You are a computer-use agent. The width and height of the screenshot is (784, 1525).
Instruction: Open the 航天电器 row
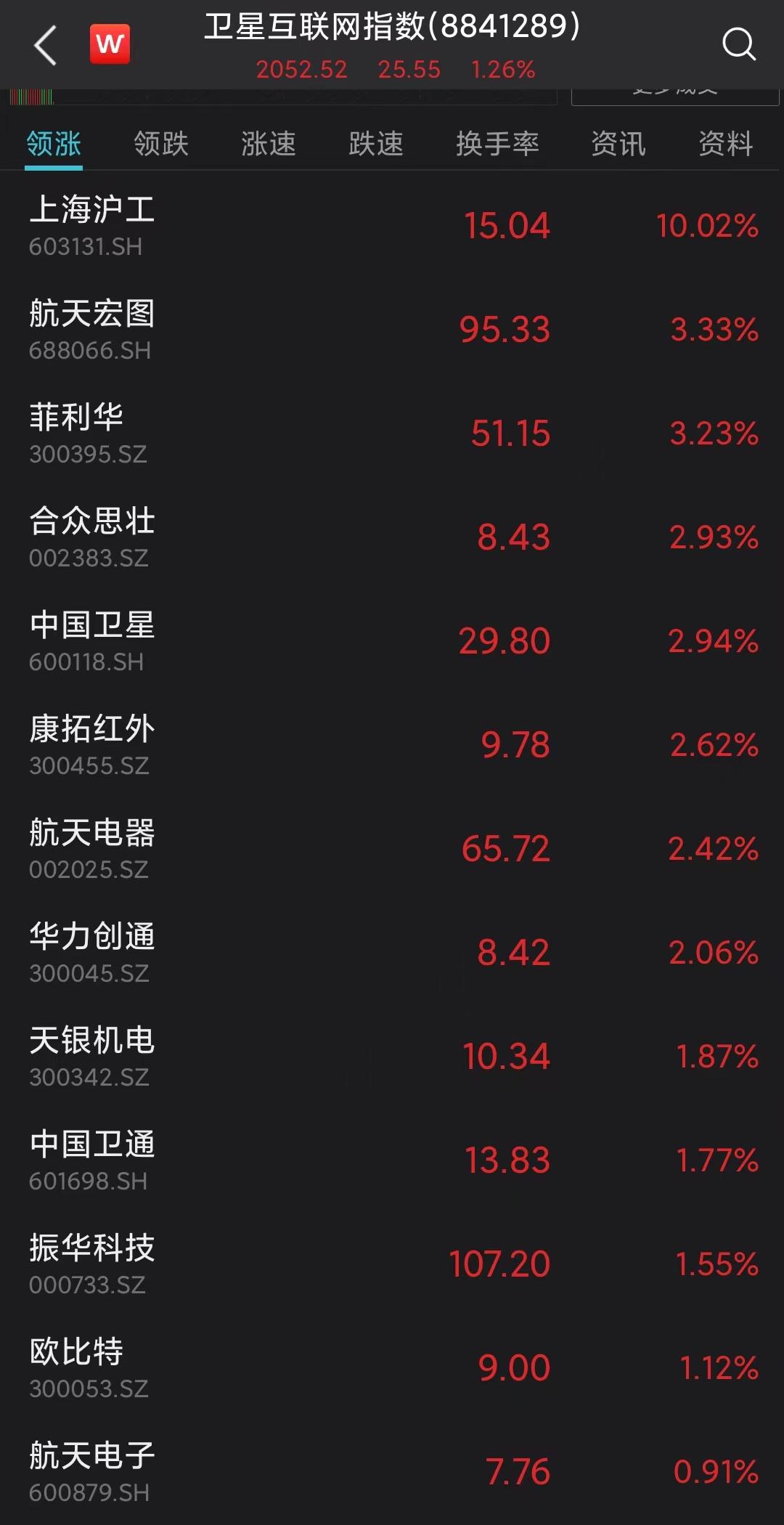click(392, 849)
